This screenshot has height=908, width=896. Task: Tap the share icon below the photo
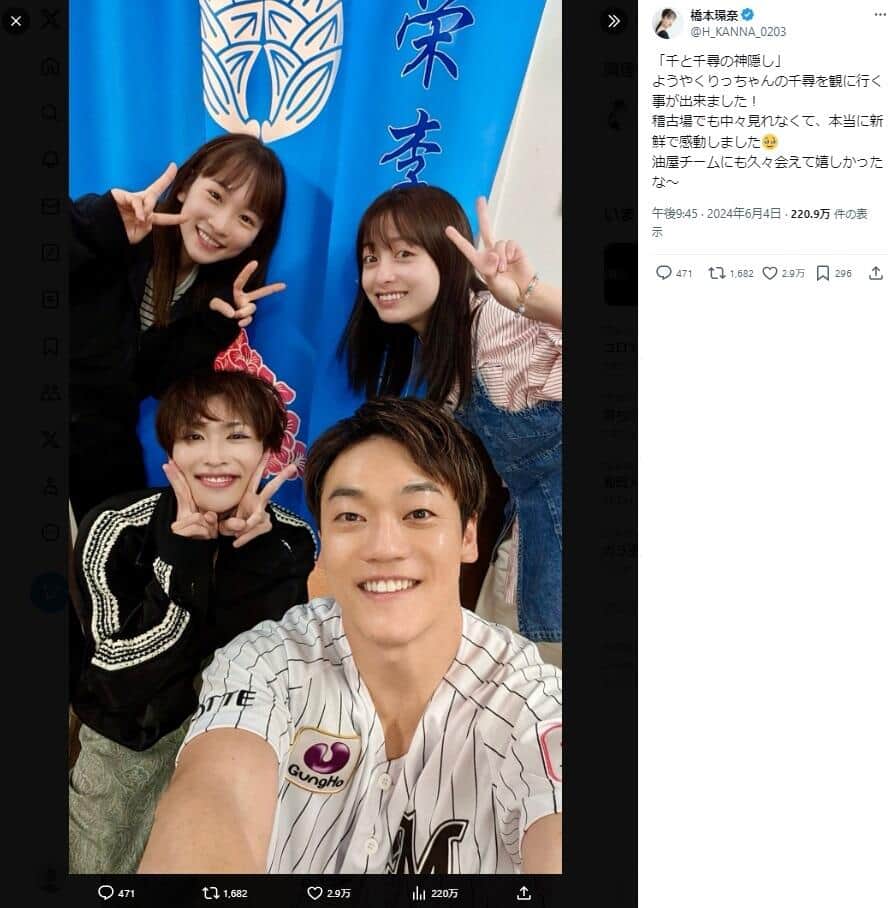coord(523,892)
